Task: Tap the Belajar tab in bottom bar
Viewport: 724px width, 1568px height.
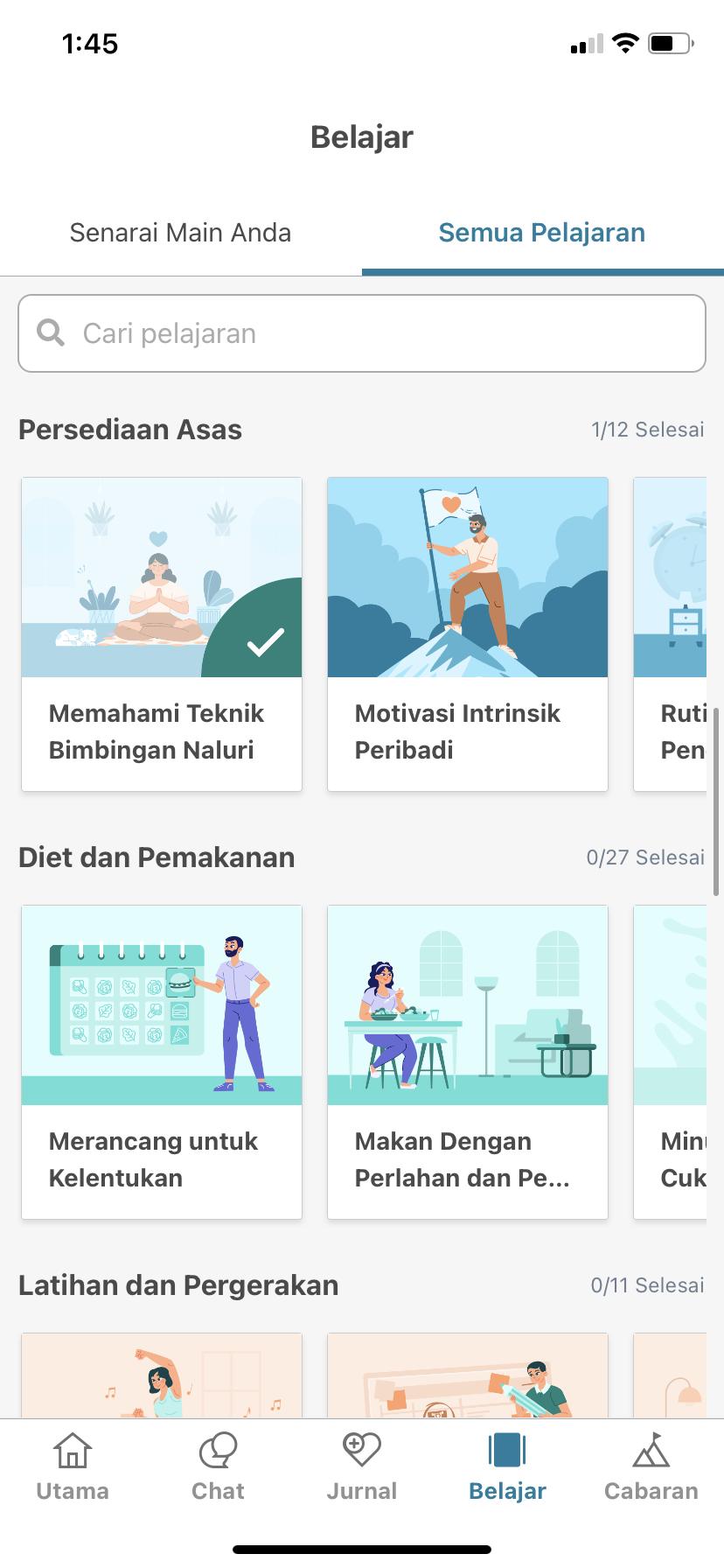Action: 507,1467
